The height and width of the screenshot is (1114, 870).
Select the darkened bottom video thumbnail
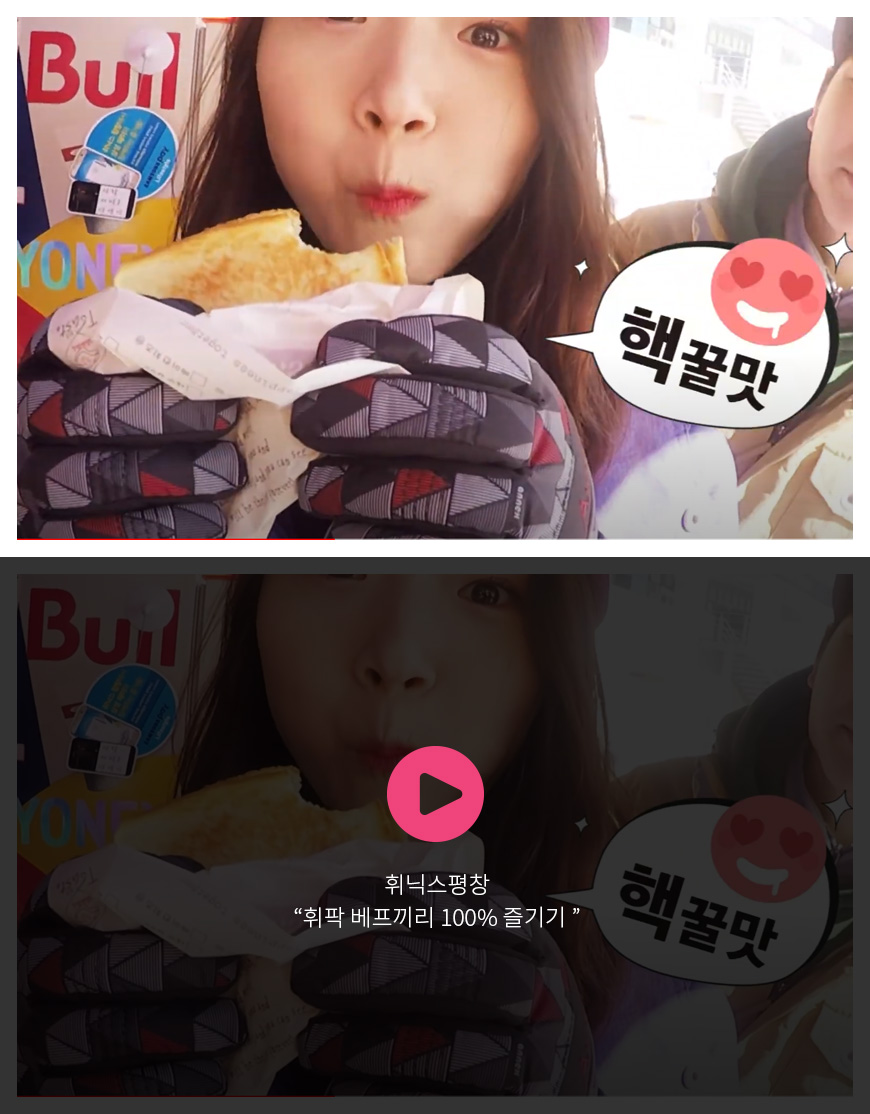coord(435,835)
